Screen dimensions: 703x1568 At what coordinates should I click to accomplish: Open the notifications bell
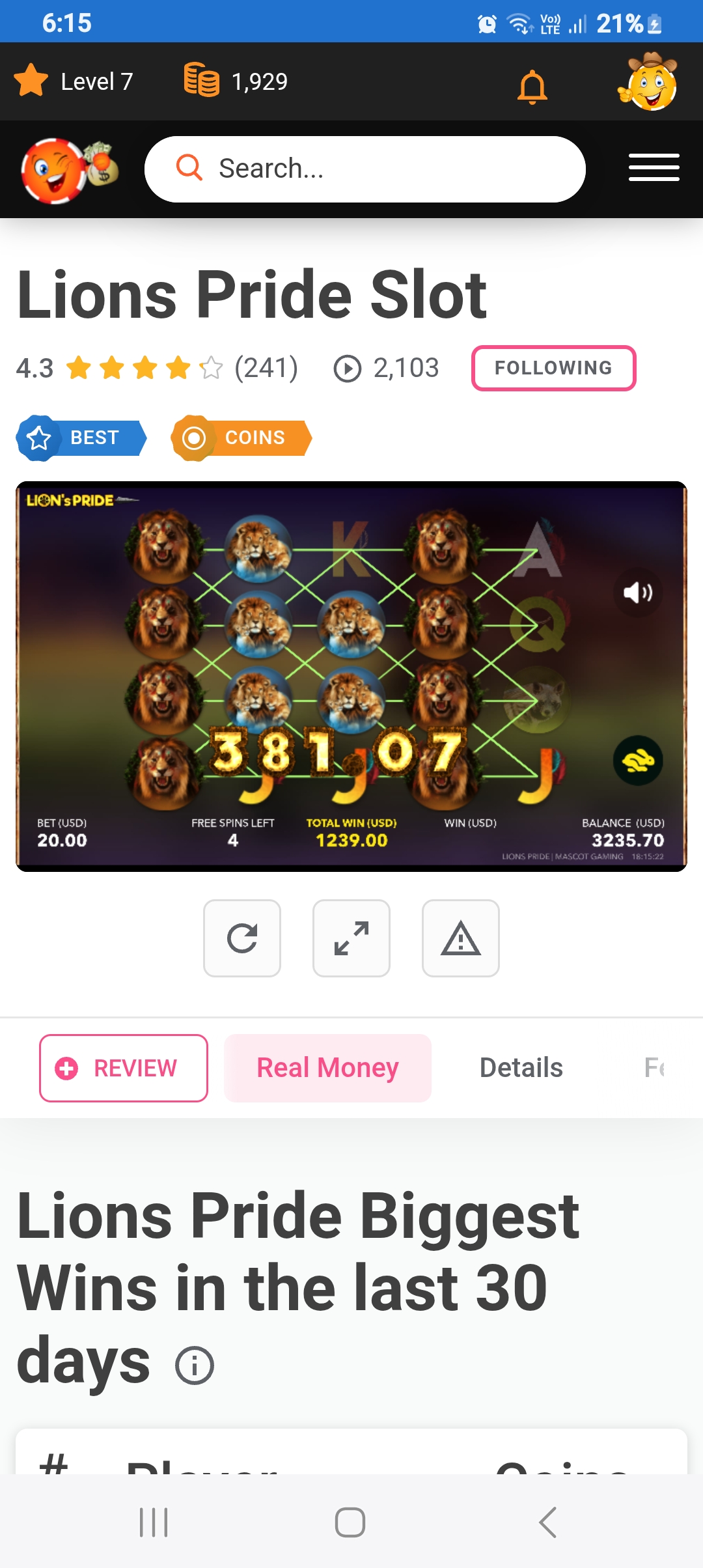tap(532, 86)
